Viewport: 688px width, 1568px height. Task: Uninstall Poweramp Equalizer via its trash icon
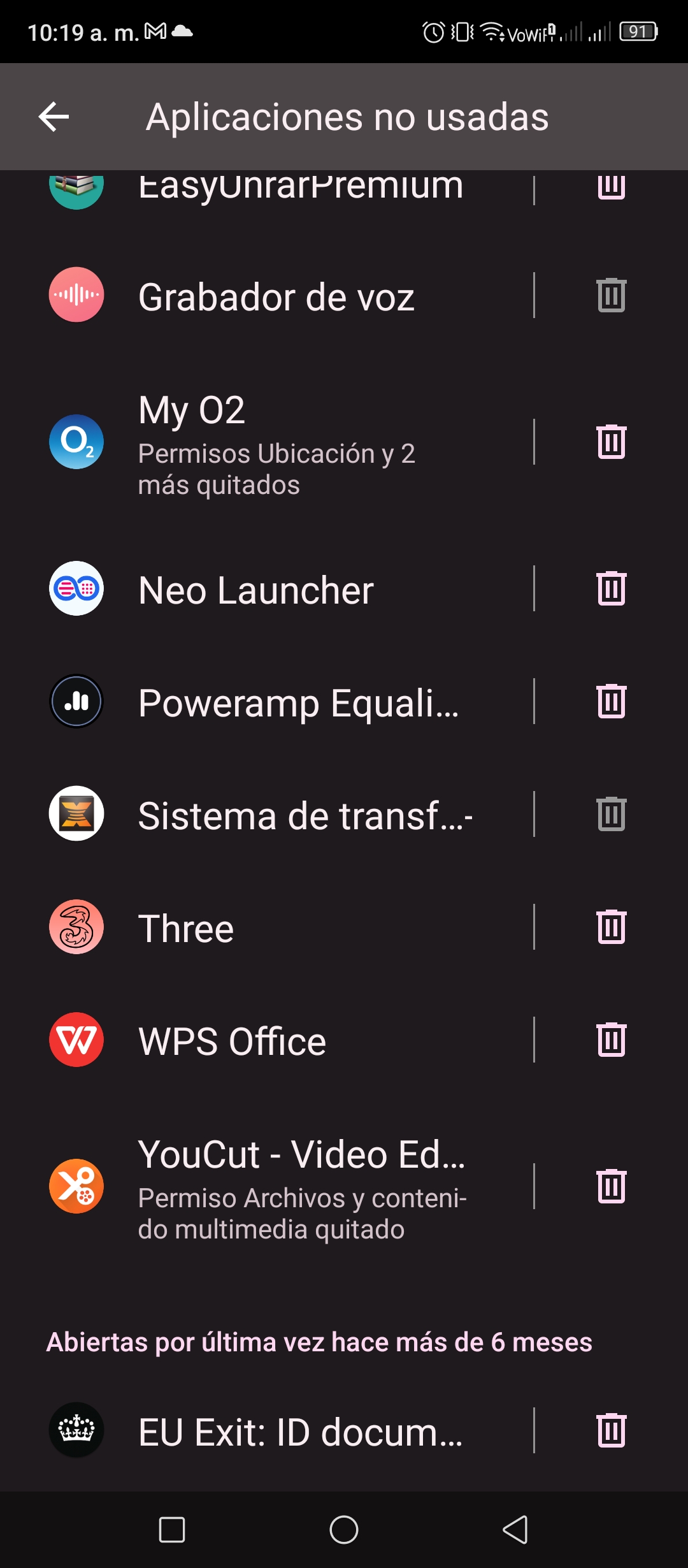[x=612, y=702]
